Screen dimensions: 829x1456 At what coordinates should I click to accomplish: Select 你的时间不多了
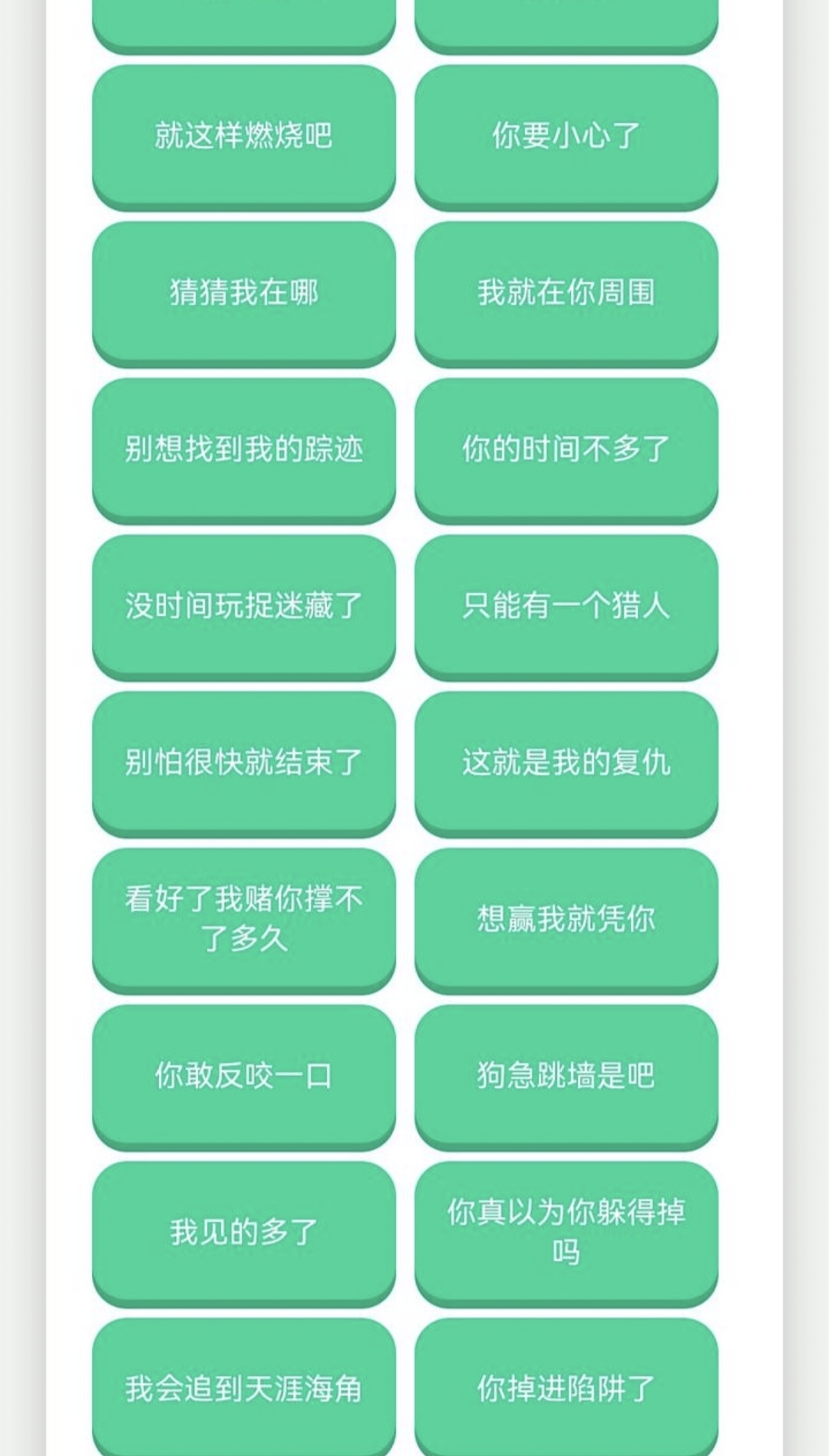pos(566,449)
